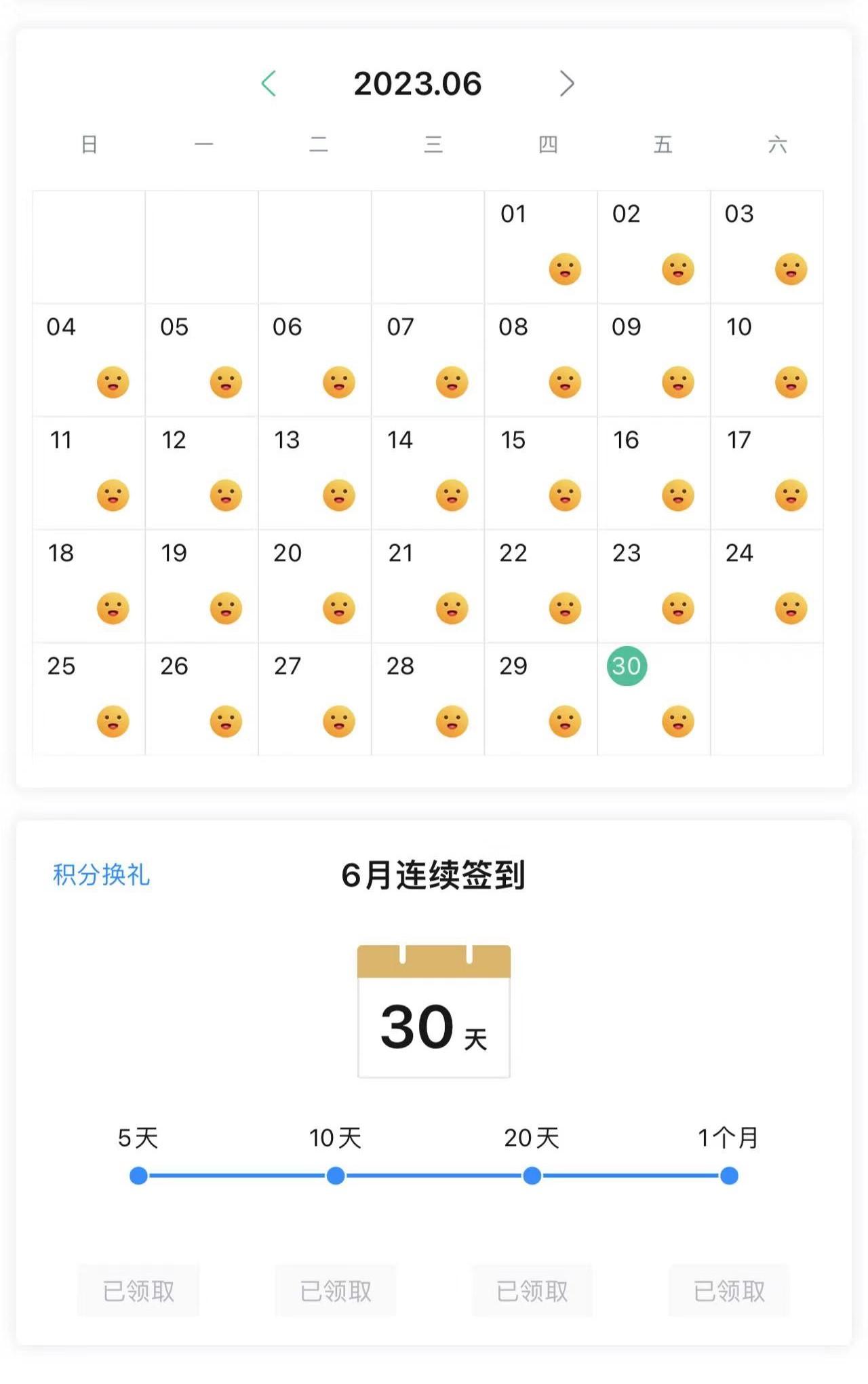868x1384 pixels.
Task: Open the 积分换礼 link
Action: pos(101,874)
